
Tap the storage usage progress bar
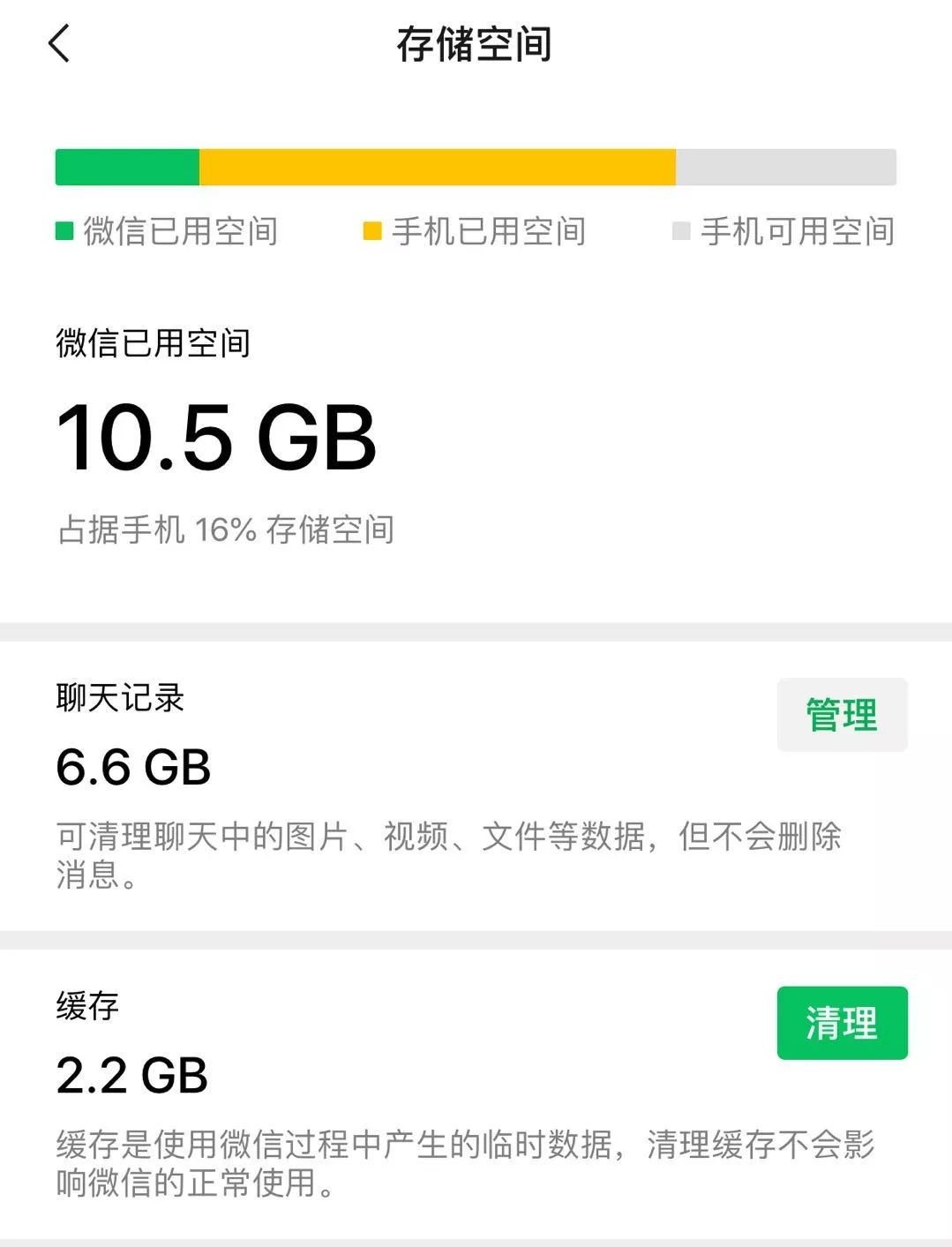[x=476, y=168]
